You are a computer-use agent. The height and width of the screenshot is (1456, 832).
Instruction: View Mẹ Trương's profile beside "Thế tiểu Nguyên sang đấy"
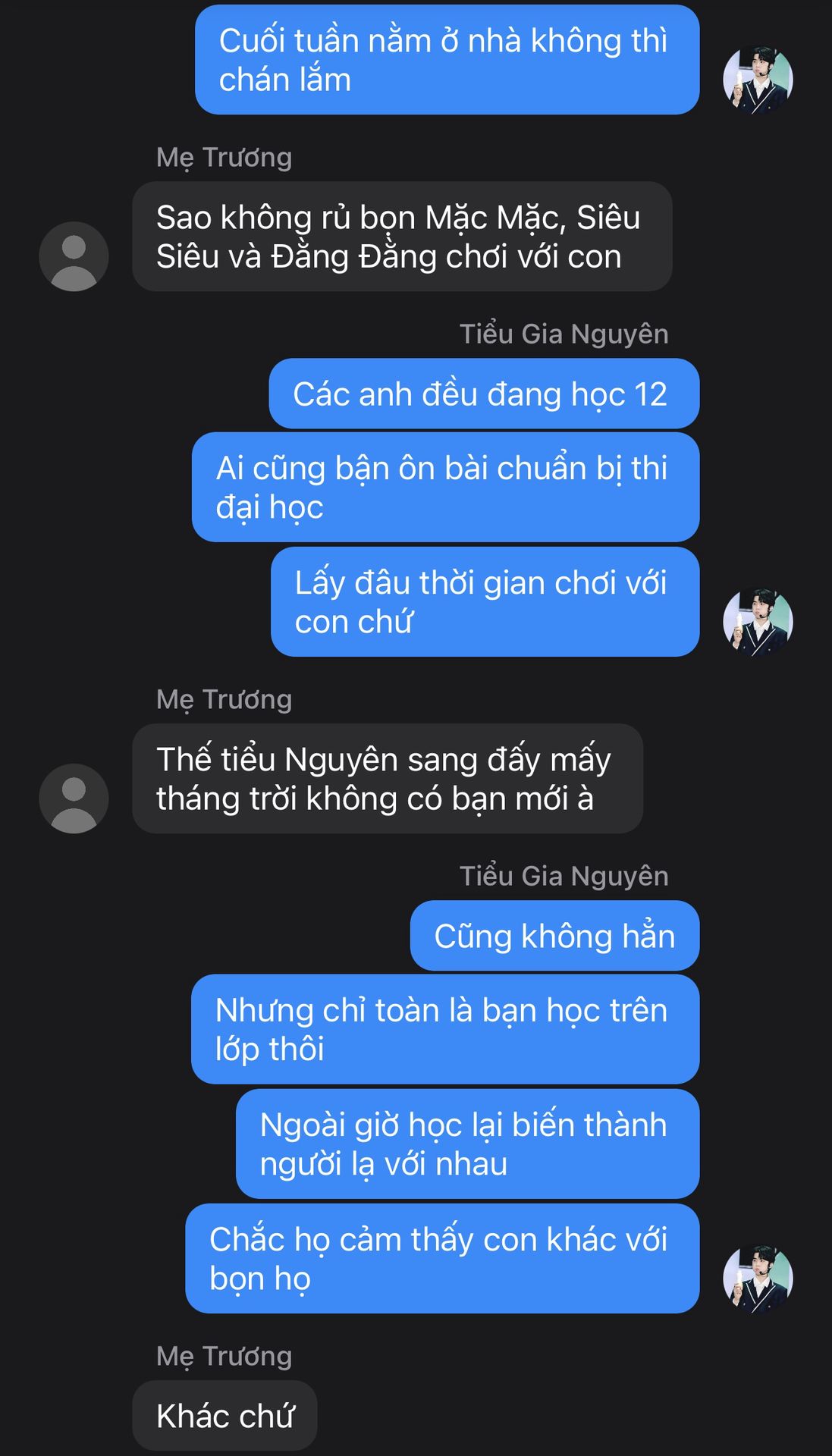74,799
